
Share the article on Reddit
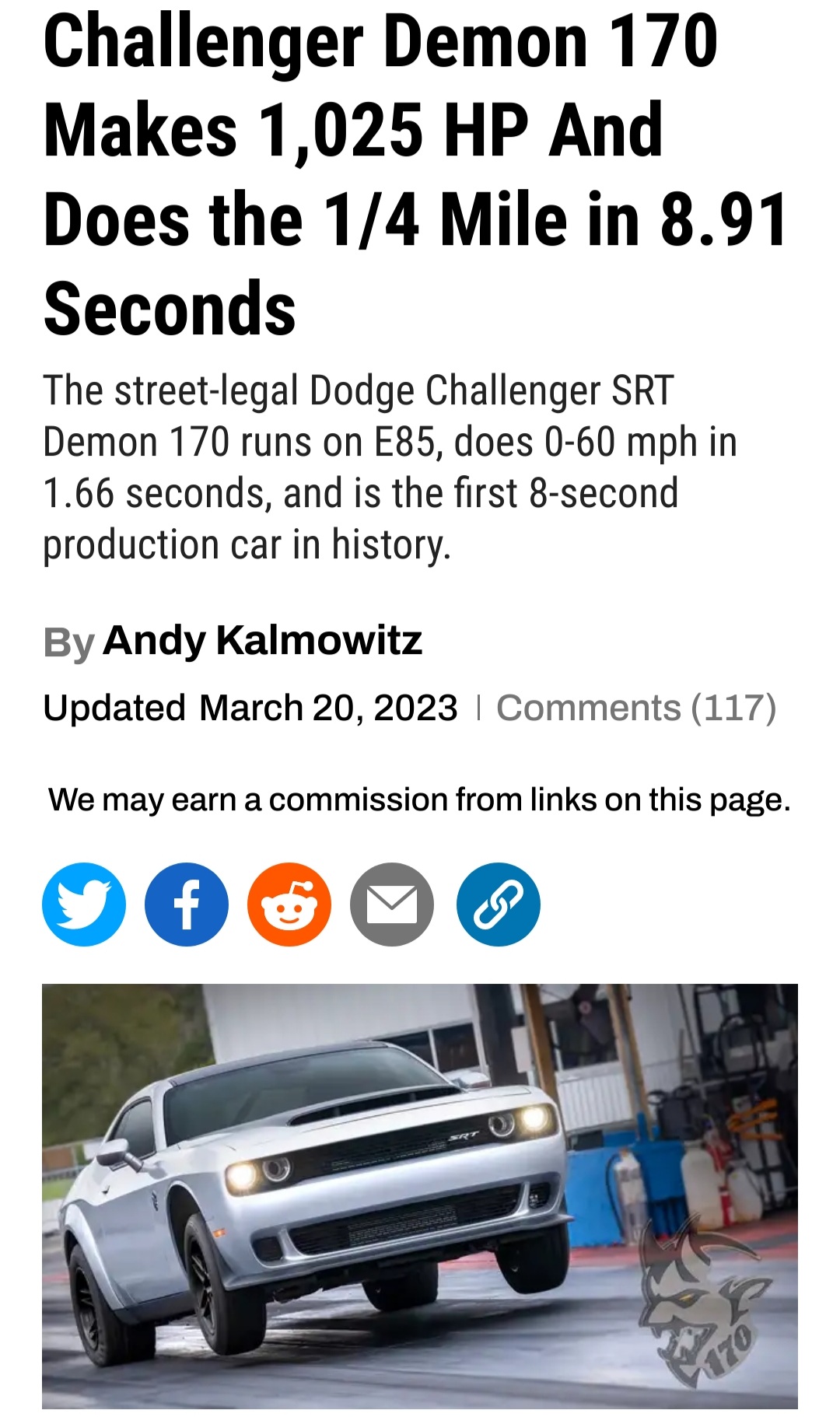pos(289,904)
